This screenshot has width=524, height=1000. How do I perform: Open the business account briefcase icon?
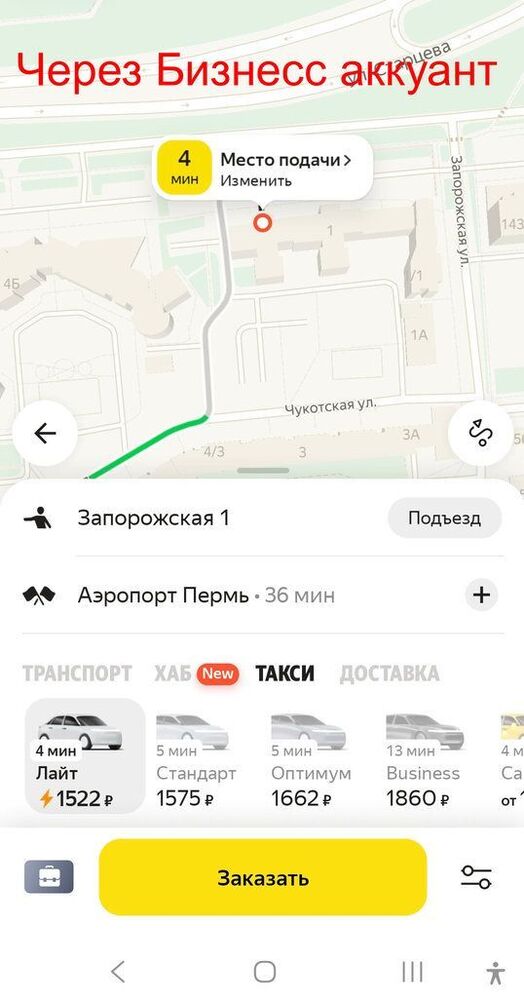(49, 877)
